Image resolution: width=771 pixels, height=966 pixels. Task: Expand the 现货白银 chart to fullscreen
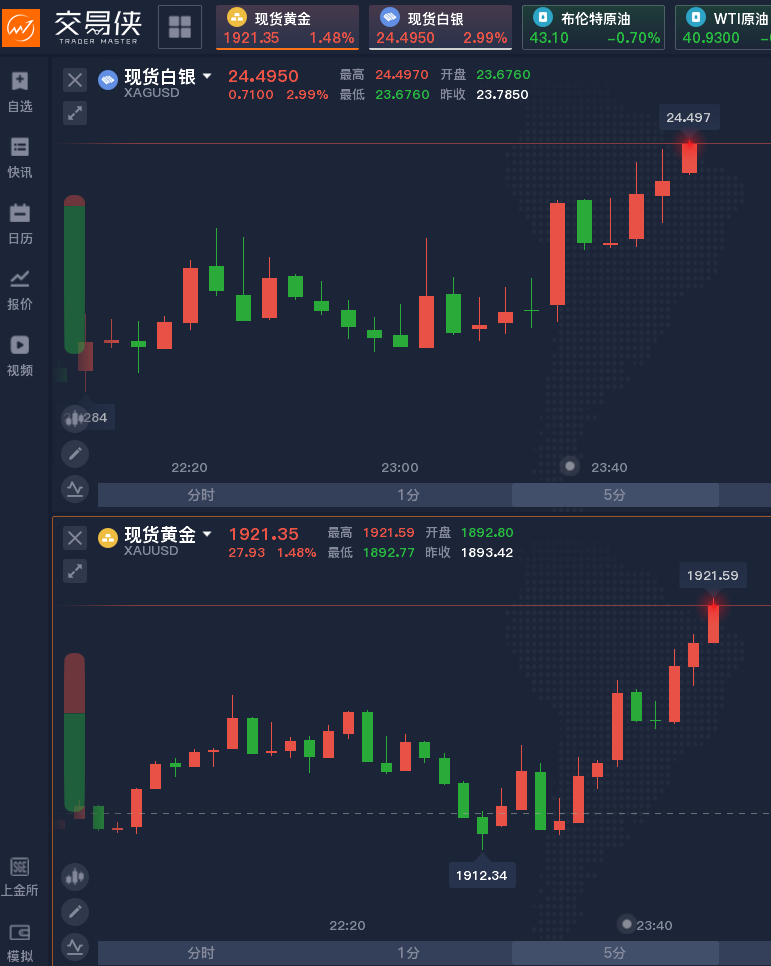point(75,113)
